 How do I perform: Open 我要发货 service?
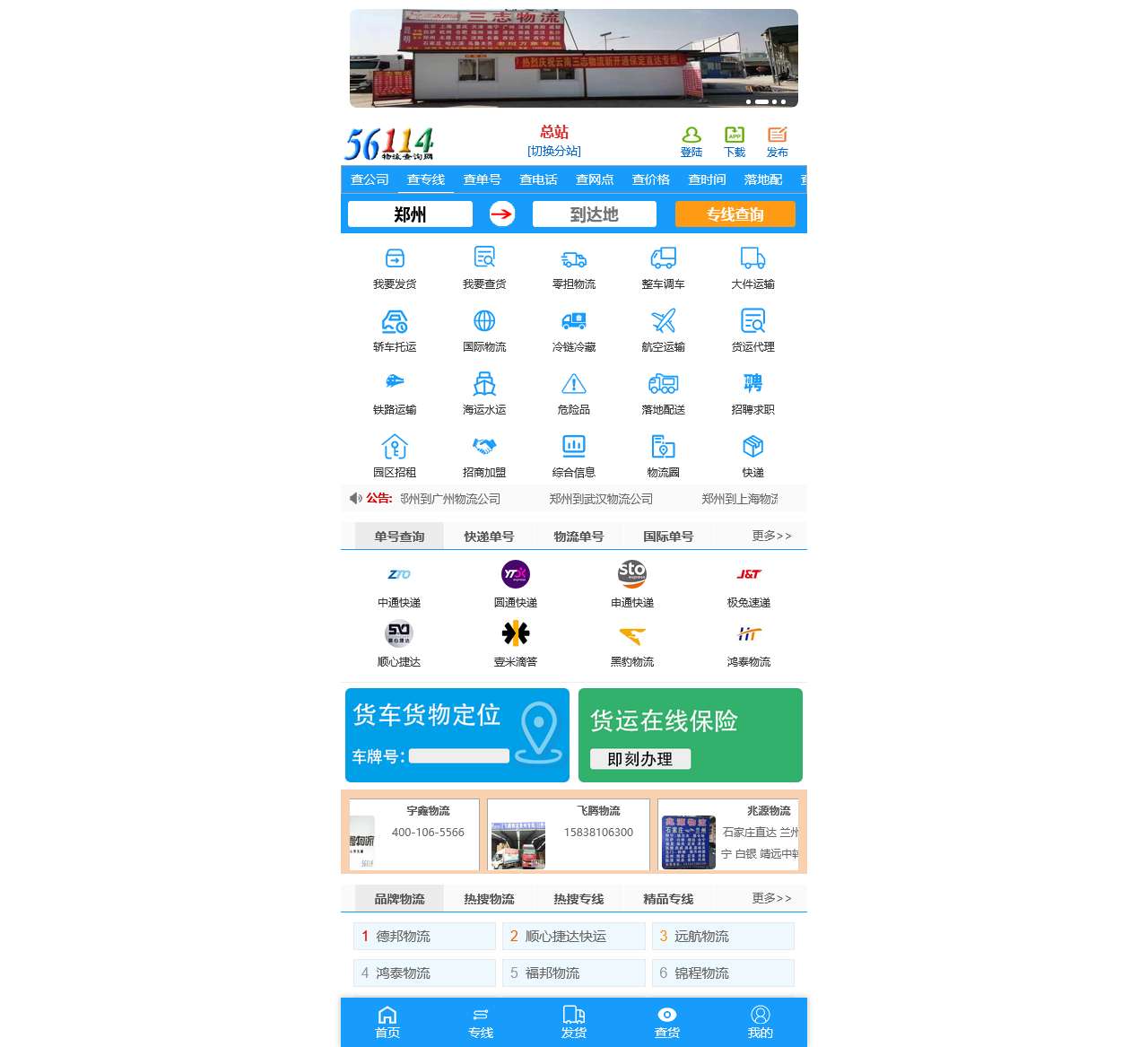(395, 267)
